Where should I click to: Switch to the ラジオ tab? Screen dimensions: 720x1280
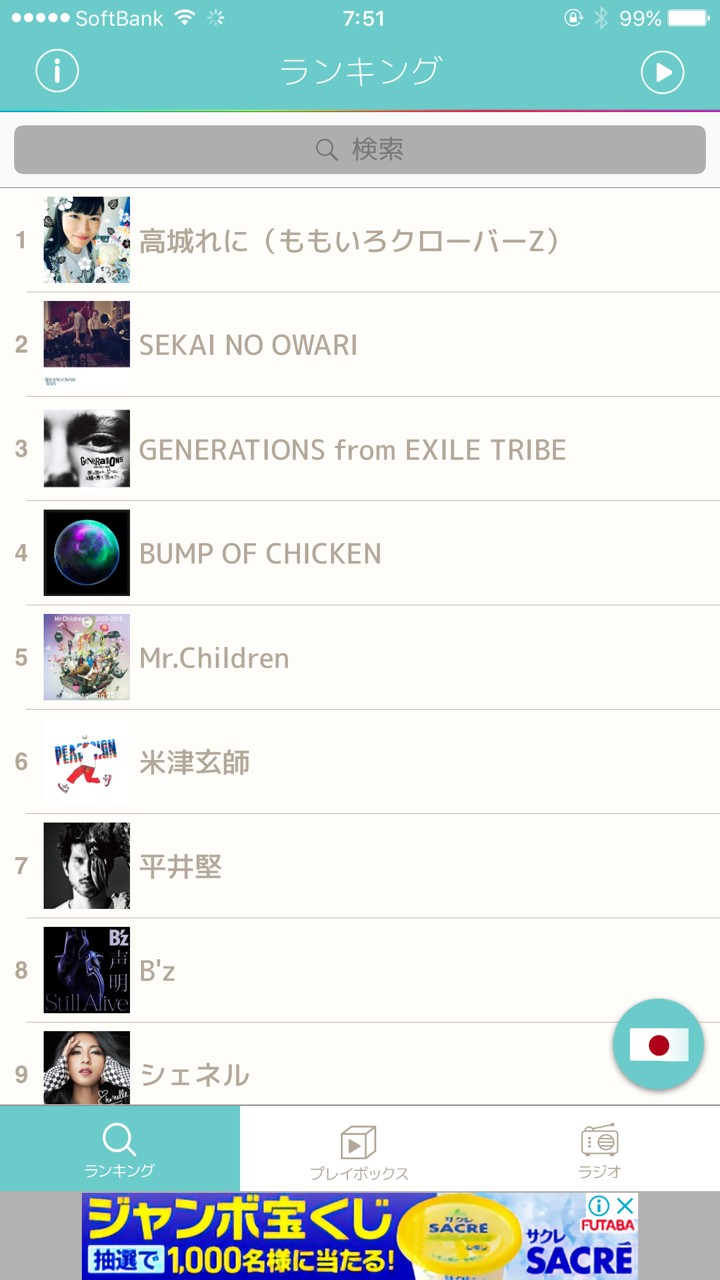coord(600,1149)
